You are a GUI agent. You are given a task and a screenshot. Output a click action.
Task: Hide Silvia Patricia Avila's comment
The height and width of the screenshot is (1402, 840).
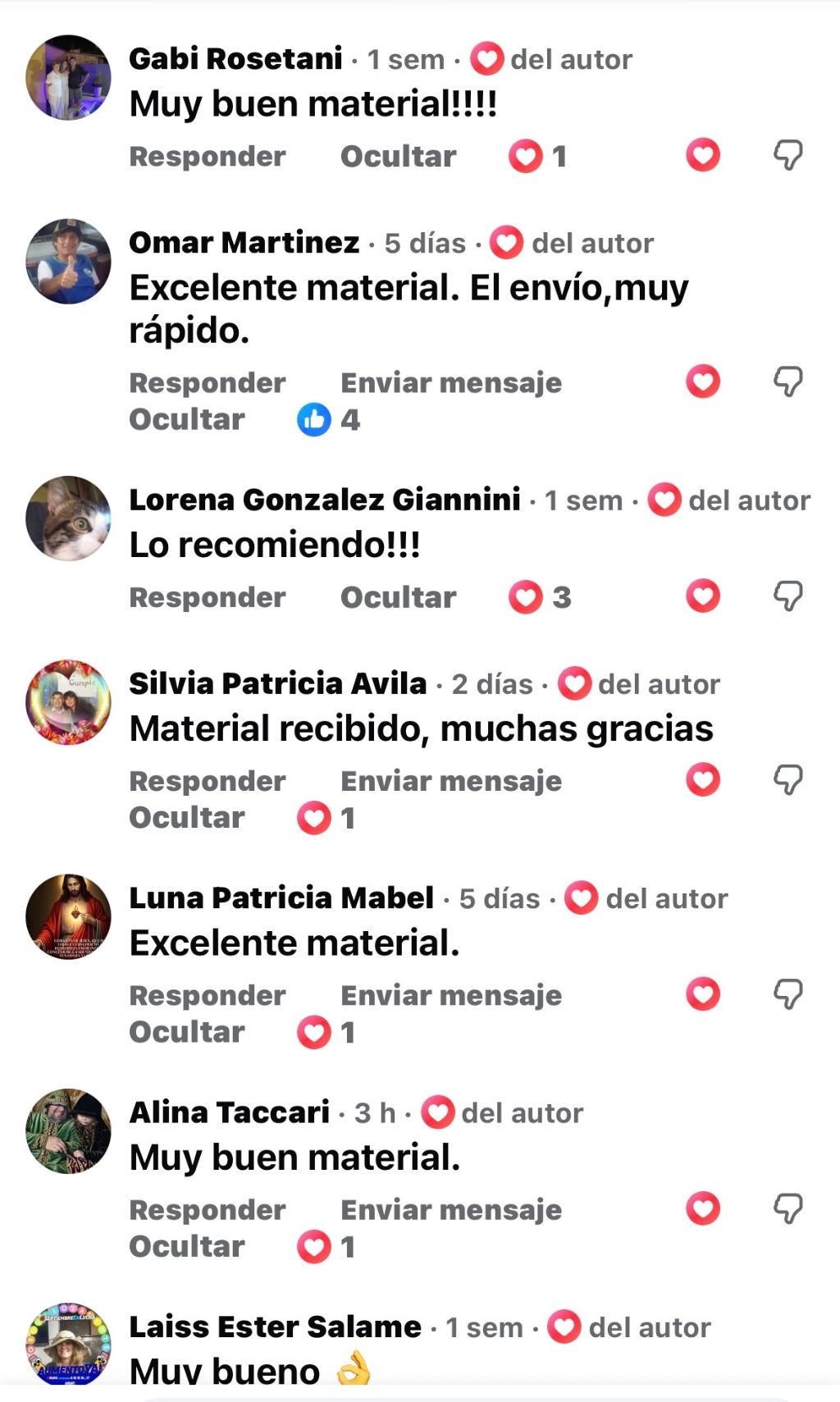point(186,817)
